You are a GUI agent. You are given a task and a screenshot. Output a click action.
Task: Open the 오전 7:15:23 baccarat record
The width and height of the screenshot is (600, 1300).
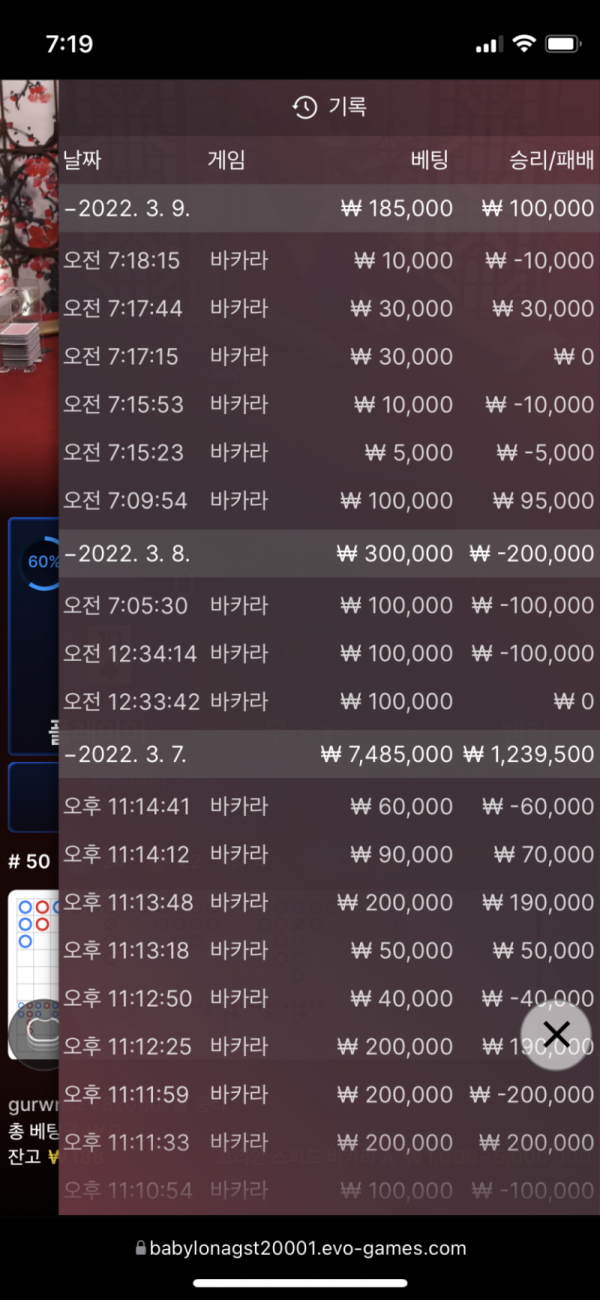click(329, 453)
